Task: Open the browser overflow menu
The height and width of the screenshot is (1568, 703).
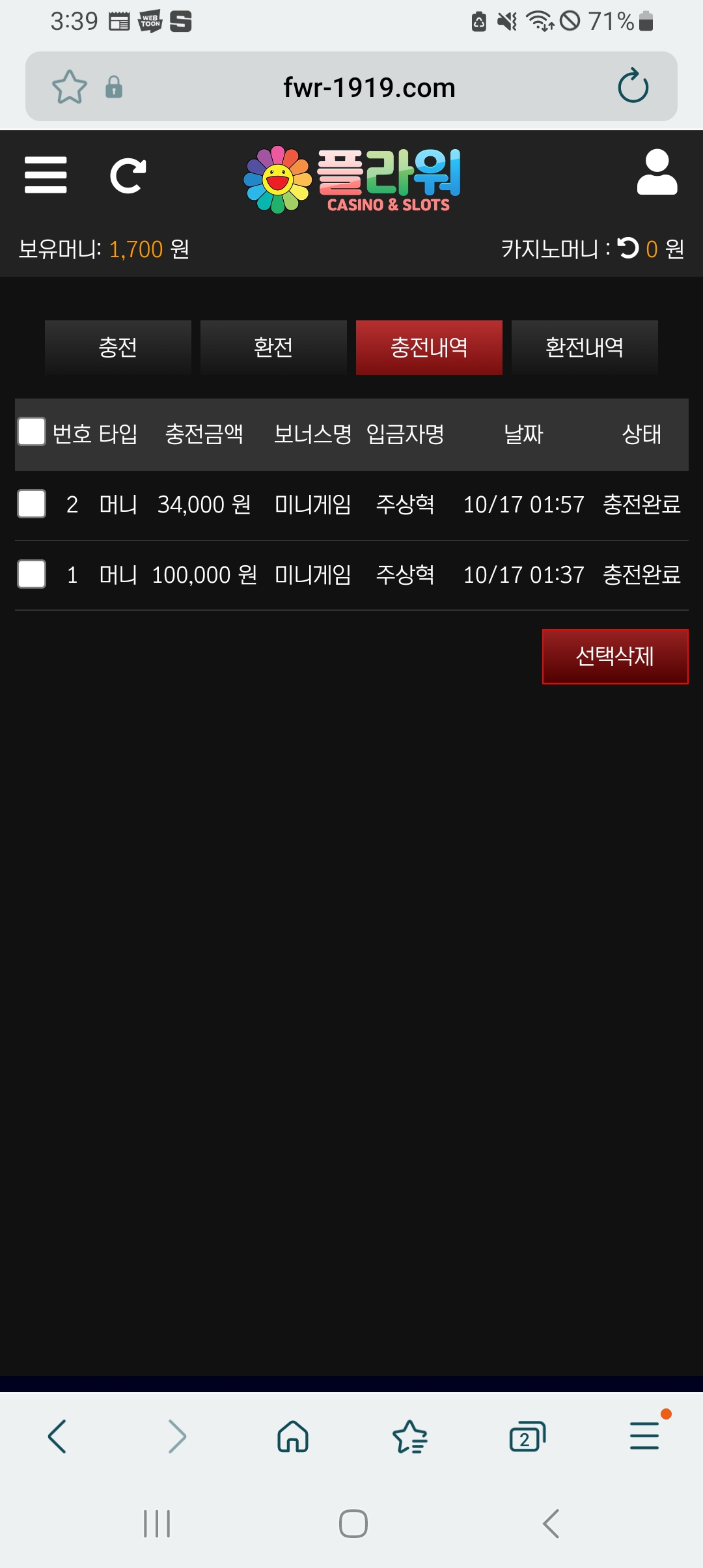Action: 644,1436
